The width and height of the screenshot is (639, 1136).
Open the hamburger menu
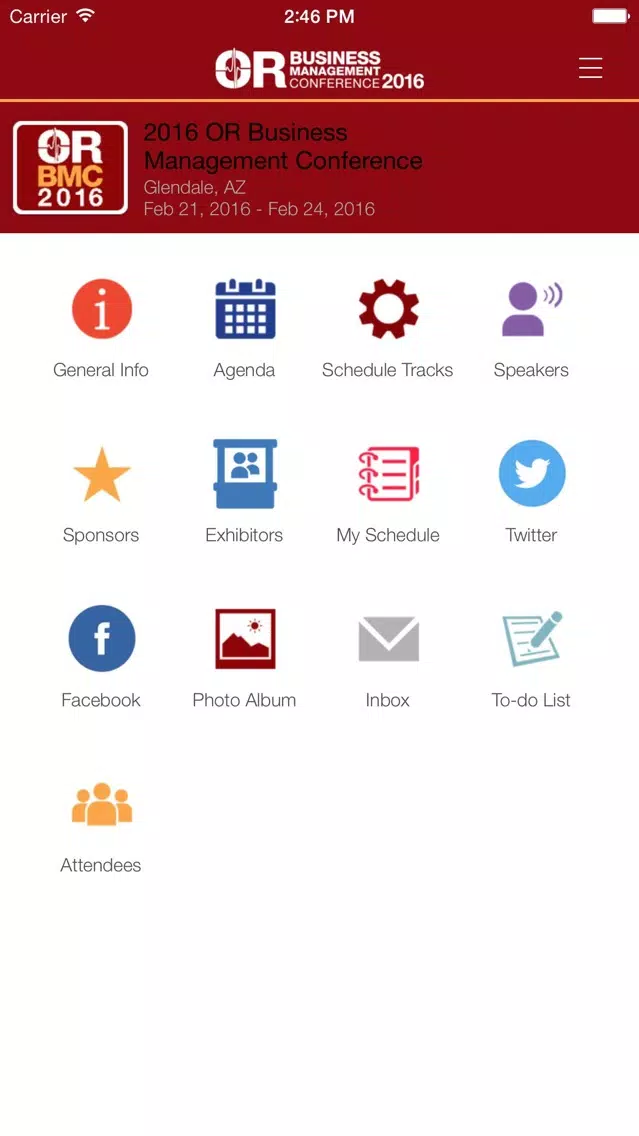(590, 68)
